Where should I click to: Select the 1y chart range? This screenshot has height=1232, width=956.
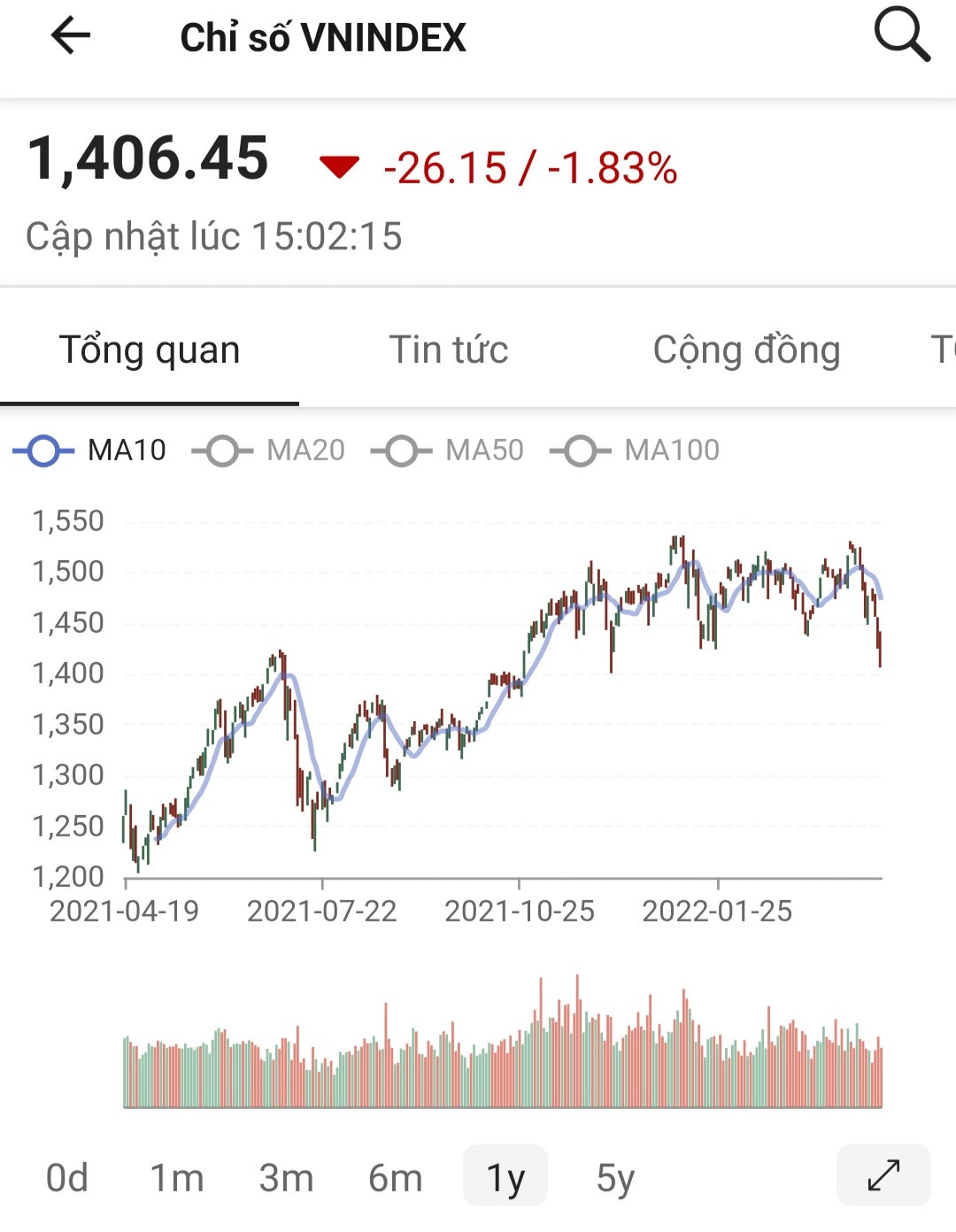point(505,1178)
